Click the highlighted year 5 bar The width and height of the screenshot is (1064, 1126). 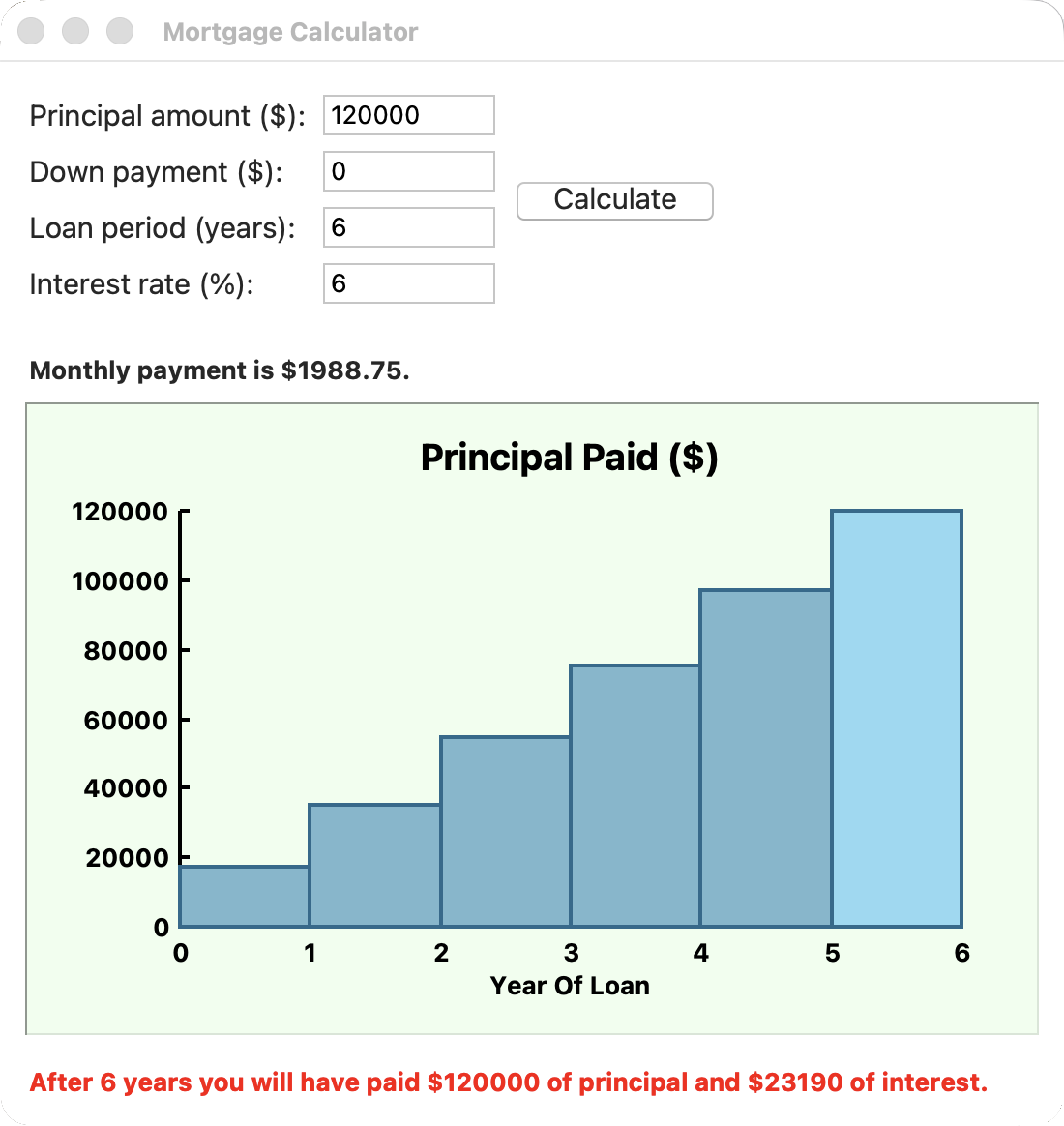[x=895, y=716]
